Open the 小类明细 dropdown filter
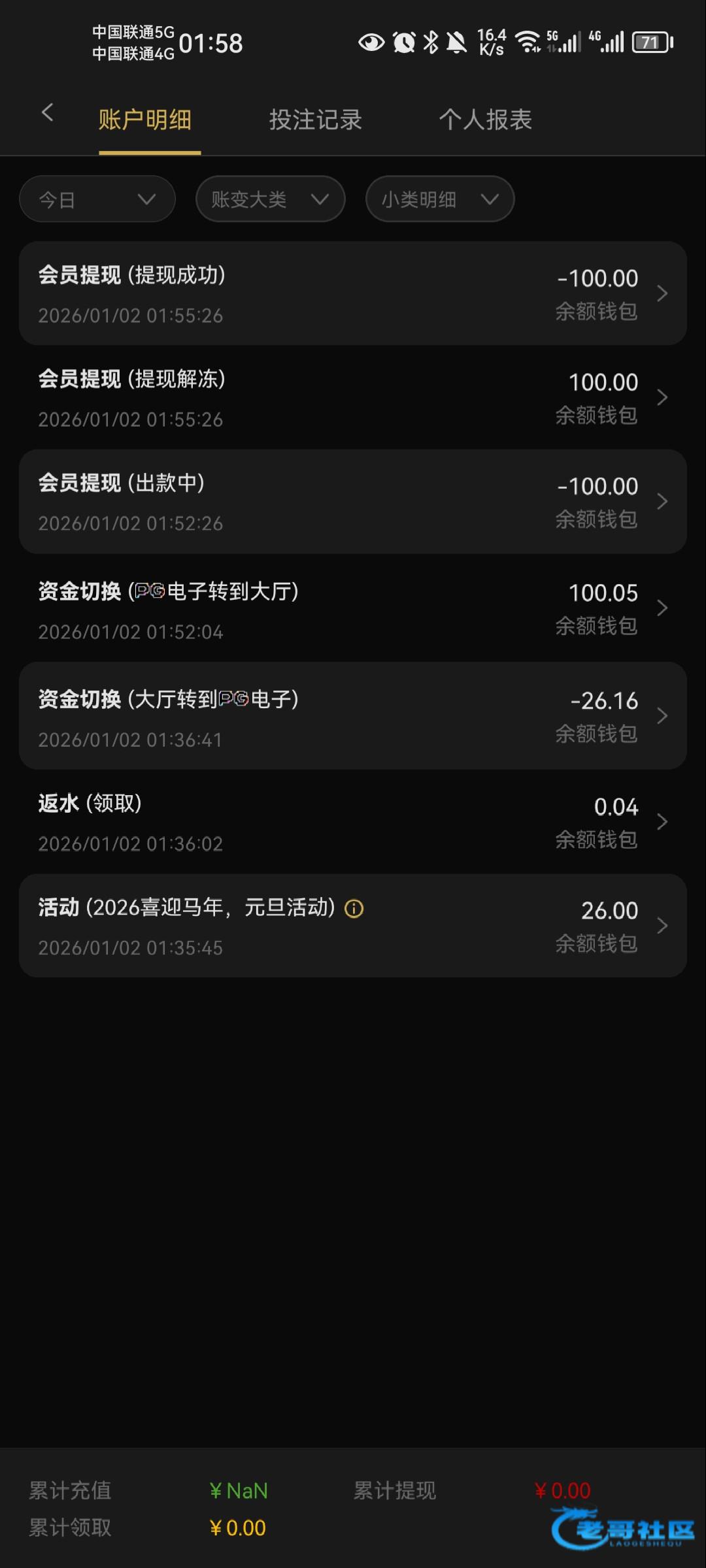Screen dimensions: 706x1568 (440, 199)
